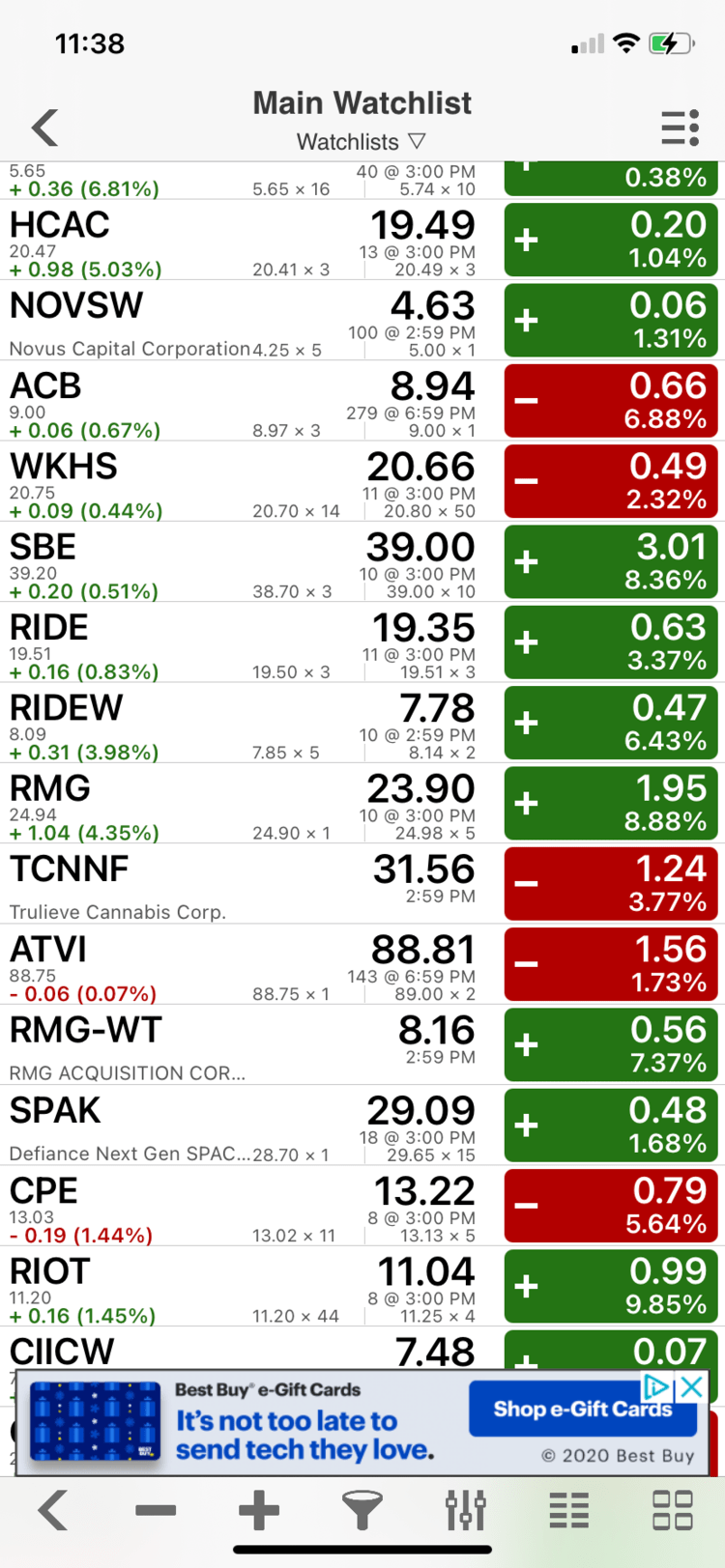Image resolution: width=725 pixels, height=1568 pixels.
Task: Tap the ATVI quote row
Action: [242, 963]
